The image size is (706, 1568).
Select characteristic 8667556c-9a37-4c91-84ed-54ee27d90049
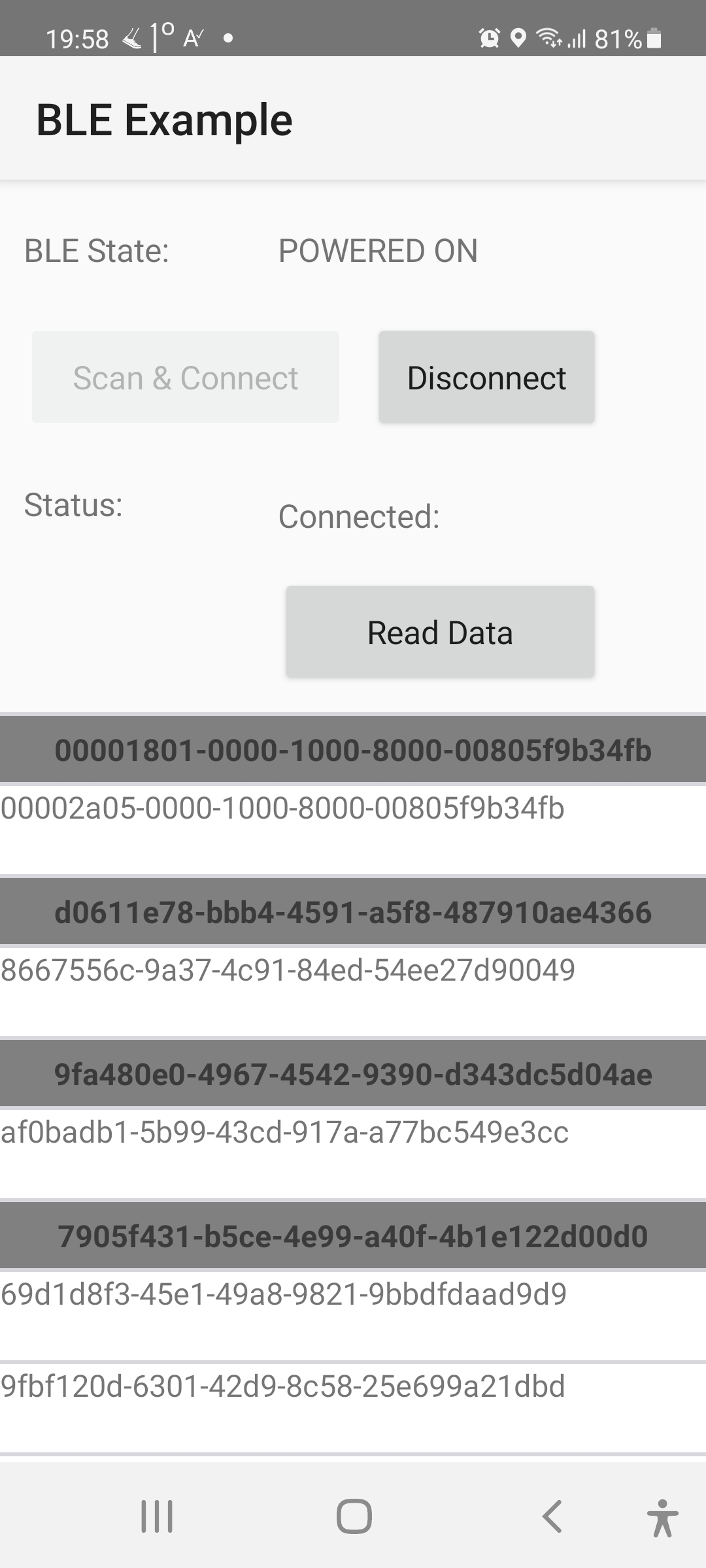click(x=288, y=971)
